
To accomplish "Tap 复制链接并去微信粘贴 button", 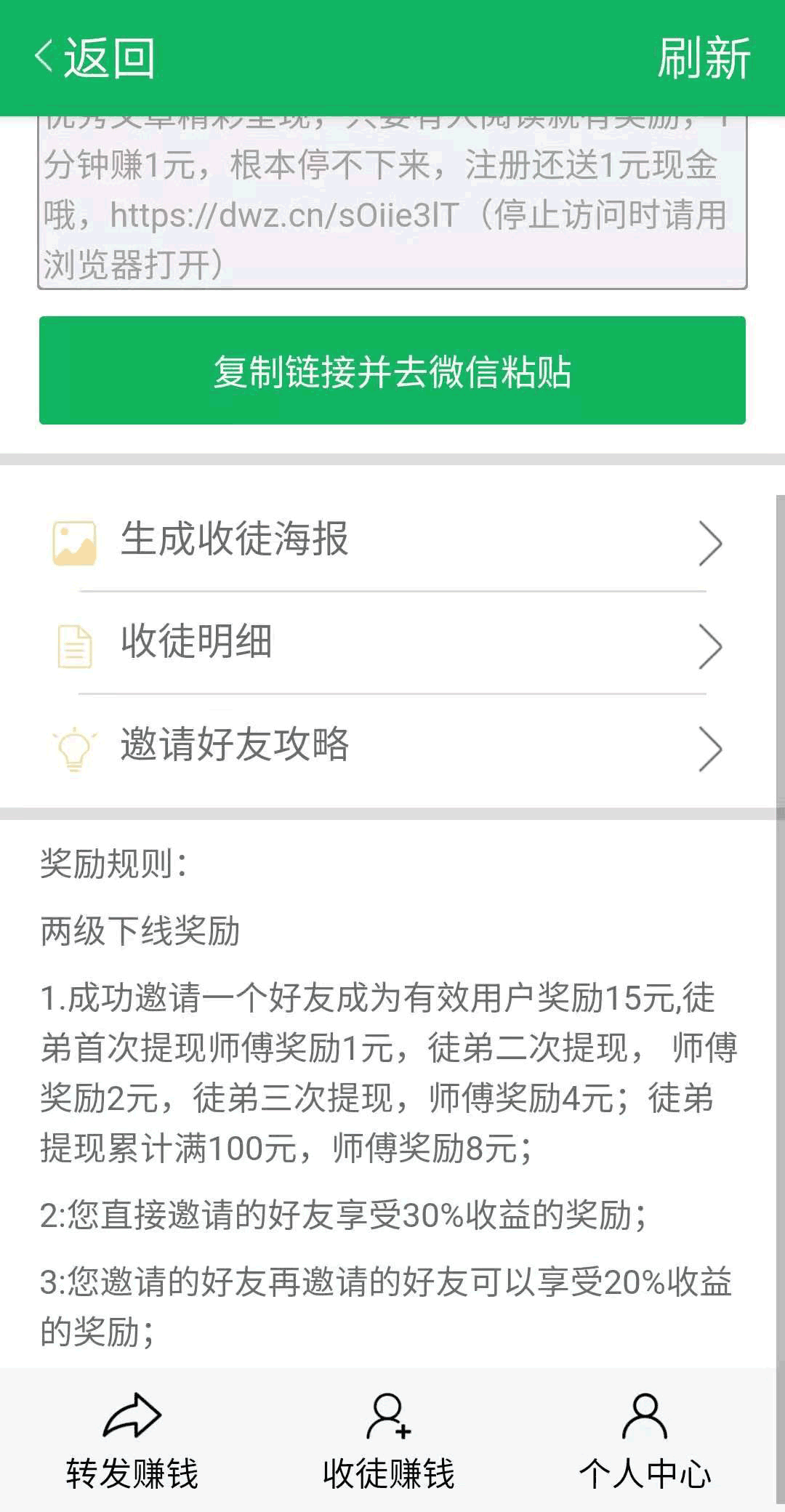I will point(392,370).
